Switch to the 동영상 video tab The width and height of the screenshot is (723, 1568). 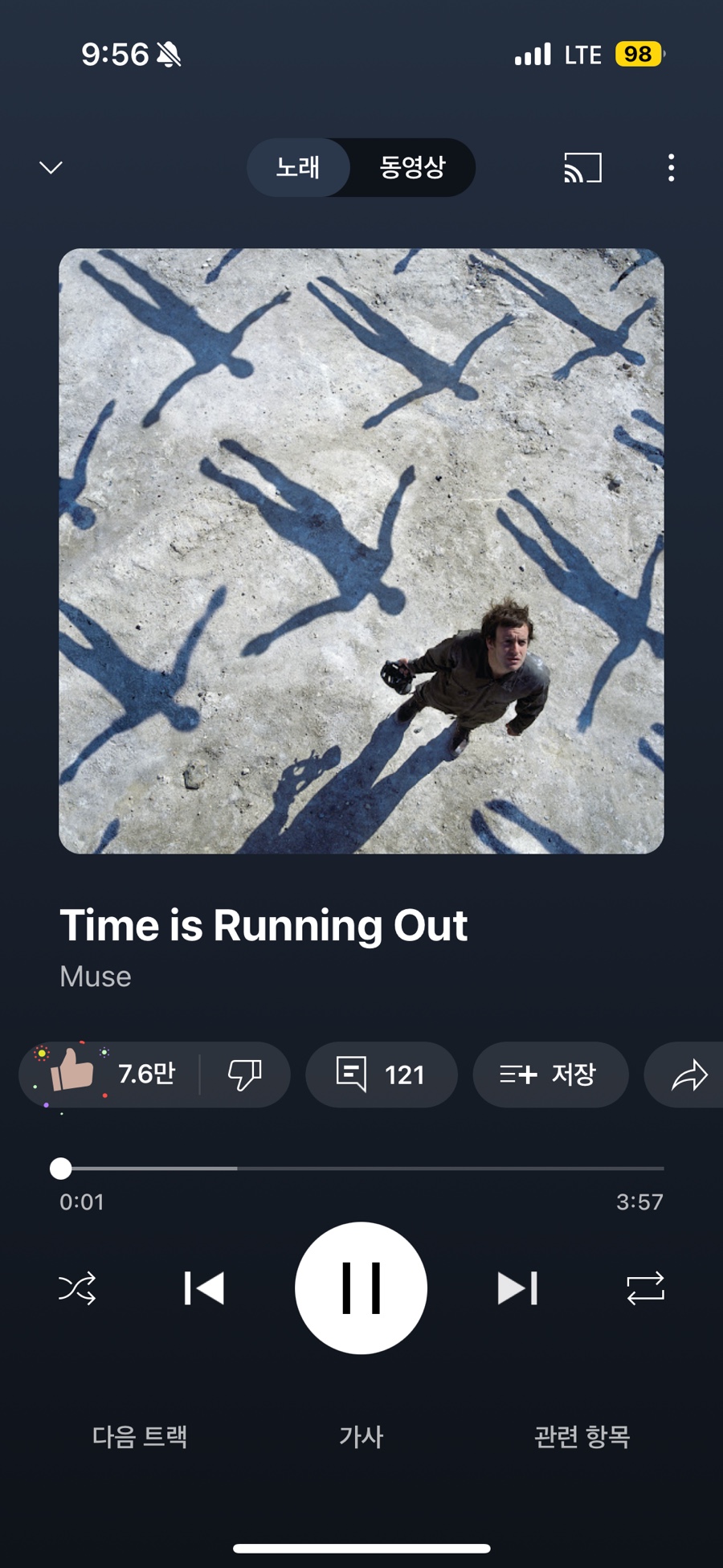412,167
